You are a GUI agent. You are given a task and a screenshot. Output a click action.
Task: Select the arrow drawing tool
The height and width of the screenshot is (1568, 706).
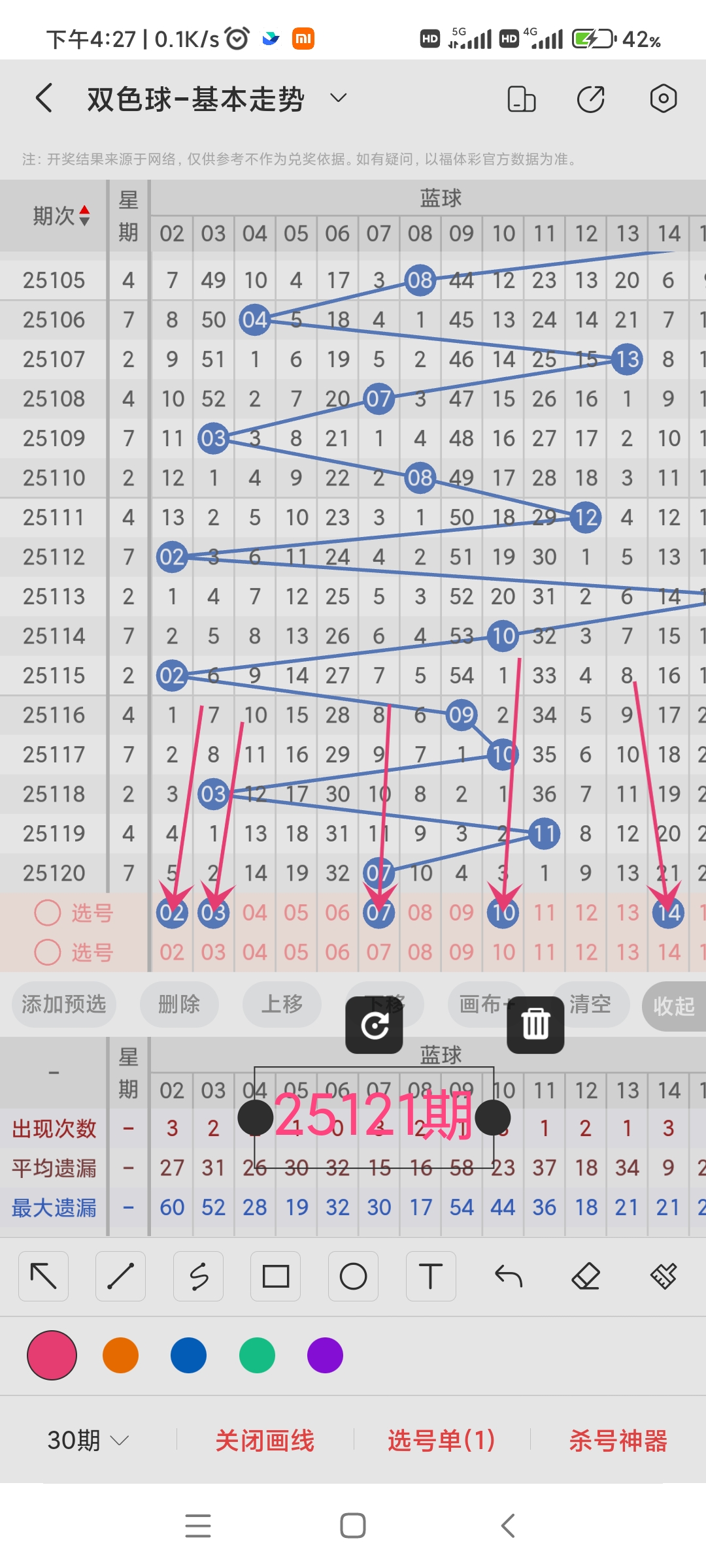click(x=43, y=1275)
